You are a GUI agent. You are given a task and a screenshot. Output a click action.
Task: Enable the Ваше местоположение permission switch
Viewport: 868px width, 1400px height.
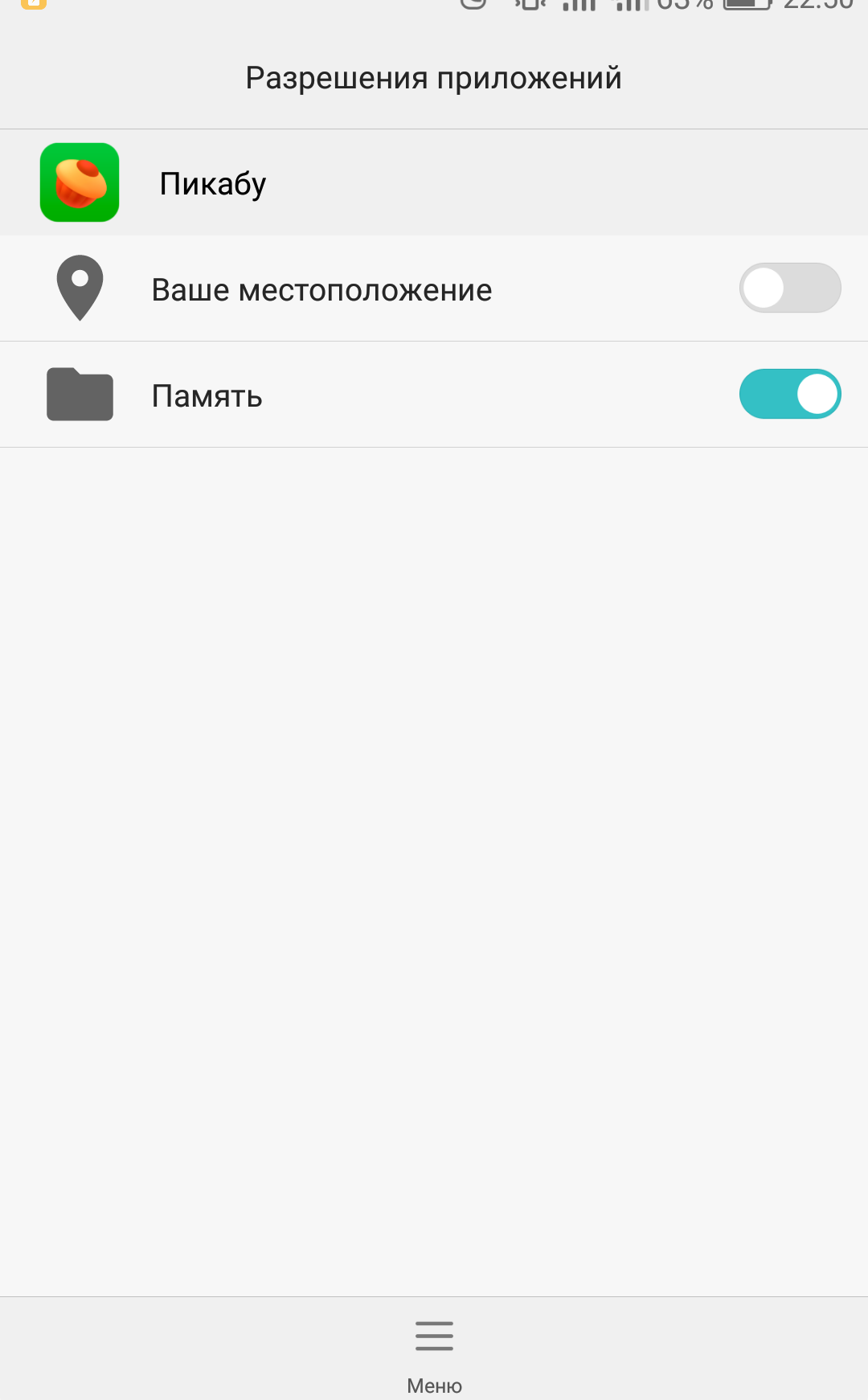(790, 288)
